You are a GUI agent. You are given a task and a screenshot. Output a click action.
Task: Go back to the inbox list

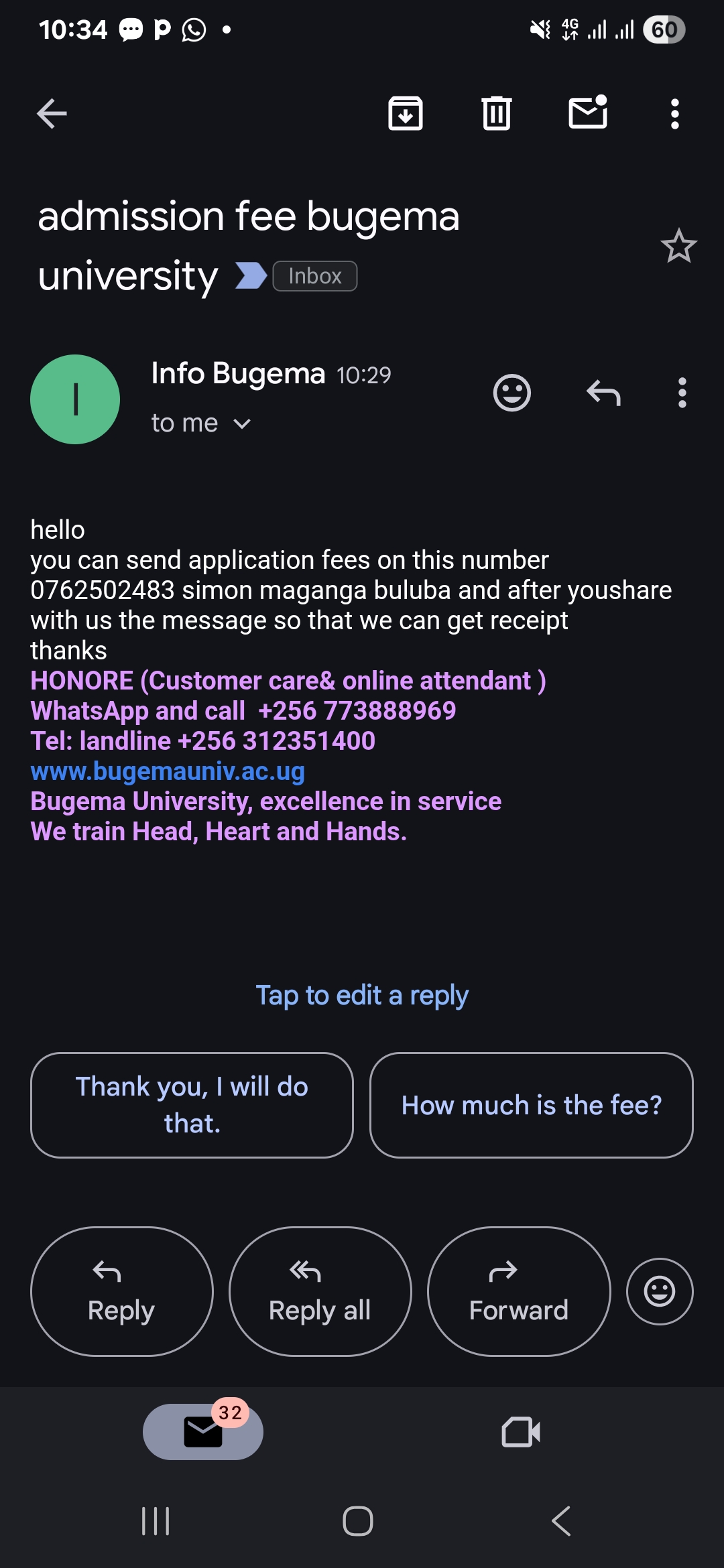pyautogui.click(x=52, y=113)
